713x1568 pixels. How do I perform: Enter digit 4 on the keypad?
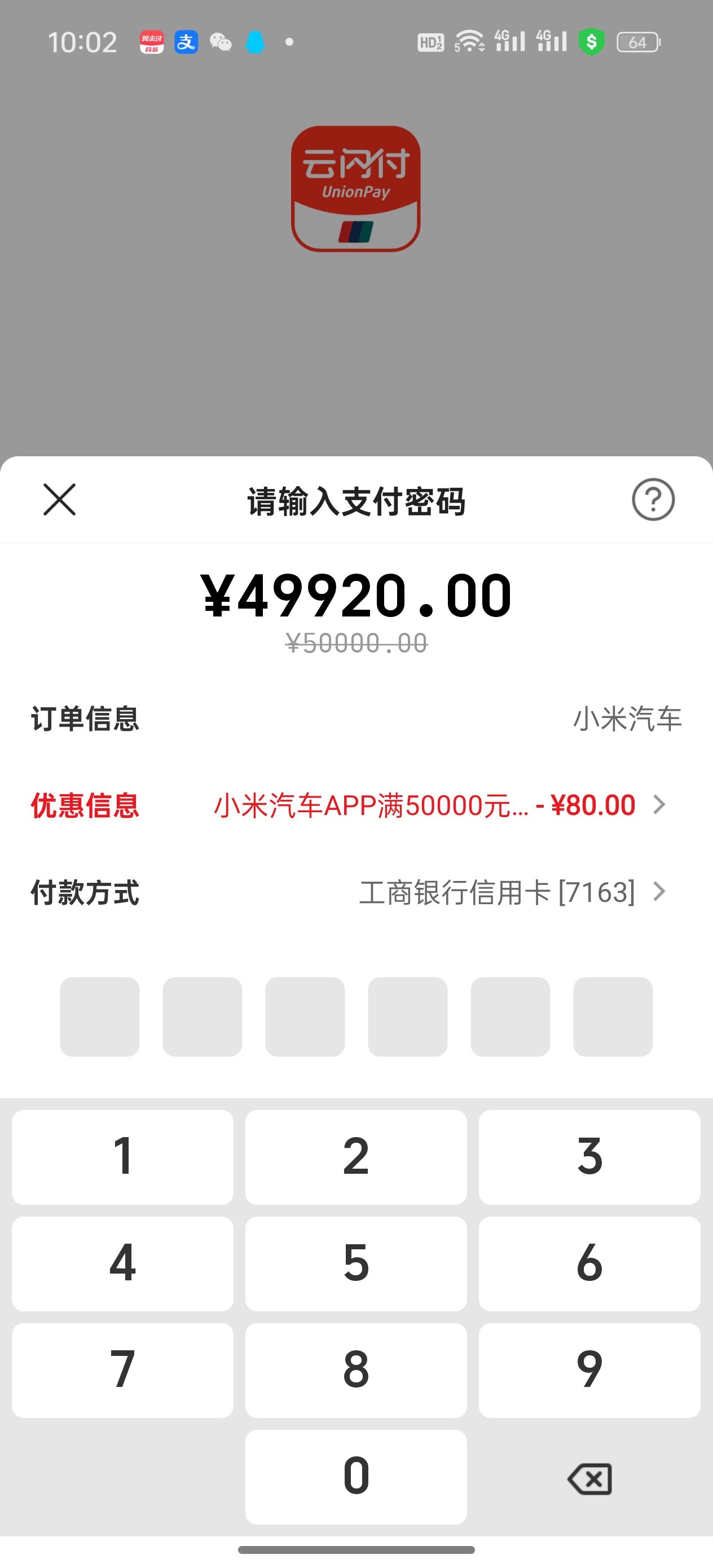[x=122, y=1263]
